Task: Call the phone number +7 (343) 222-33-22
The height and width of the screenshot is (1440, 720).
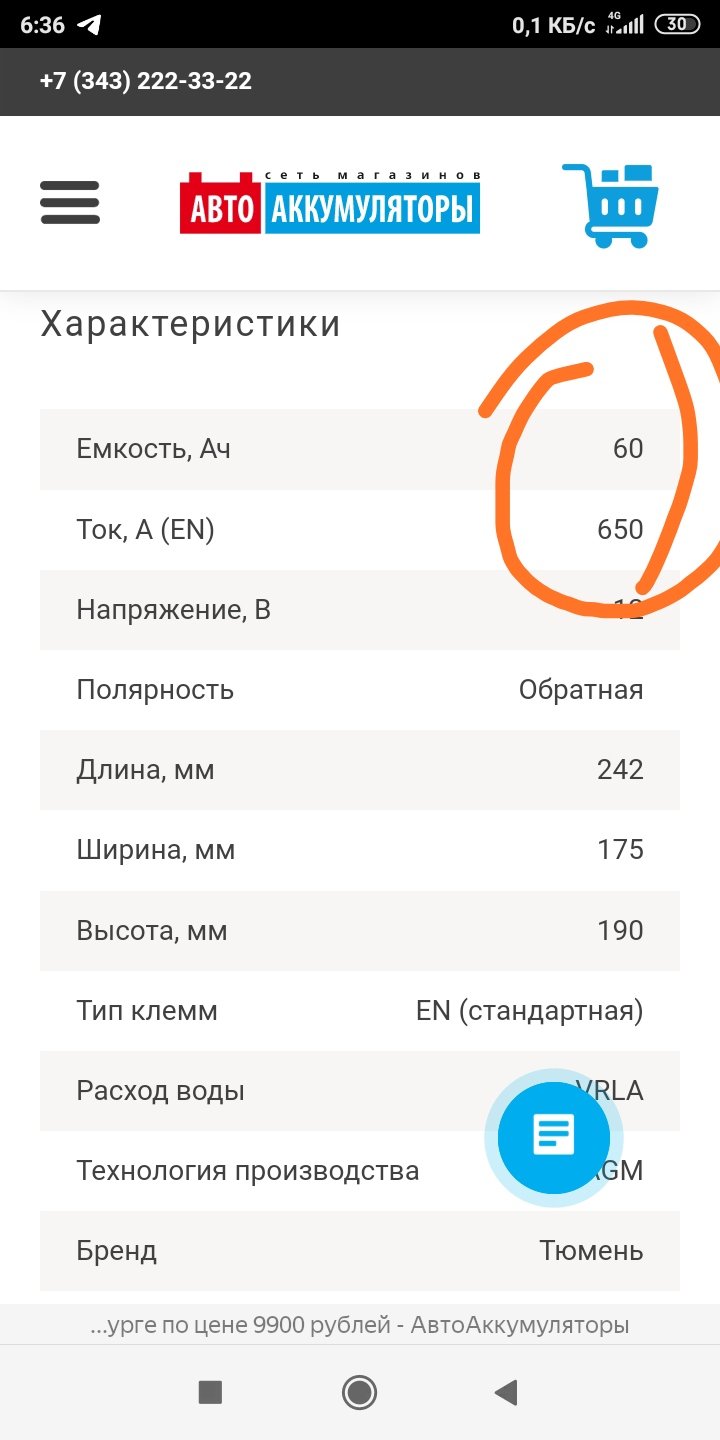Action: coord(146,81)
